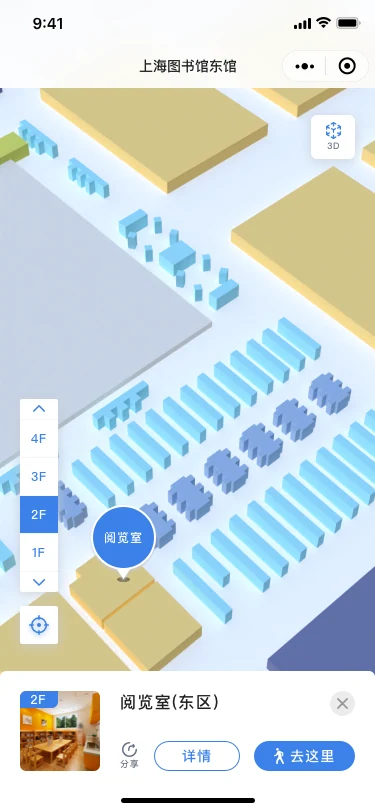This screenshot has width=375, height=812.
Task: Close the mini program with the circle button
Action: pyautogui.click(x=347, y=66)
